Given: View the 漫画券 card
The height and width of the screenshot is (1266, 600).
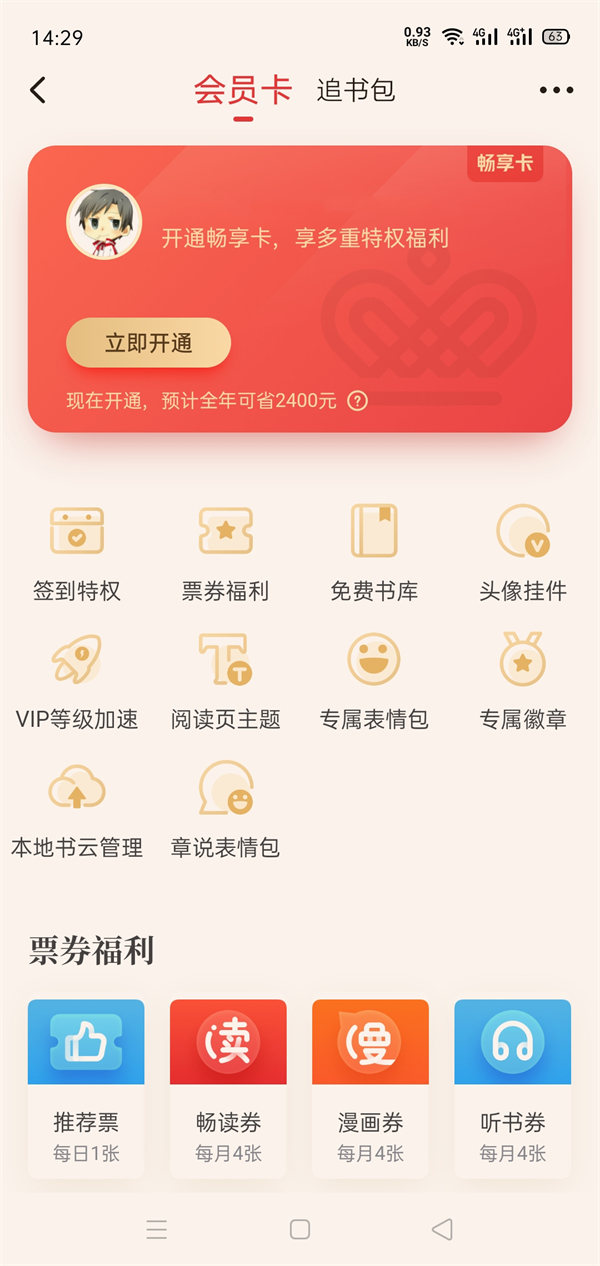Looking at the screenshot, I should tap(370, 1088).
